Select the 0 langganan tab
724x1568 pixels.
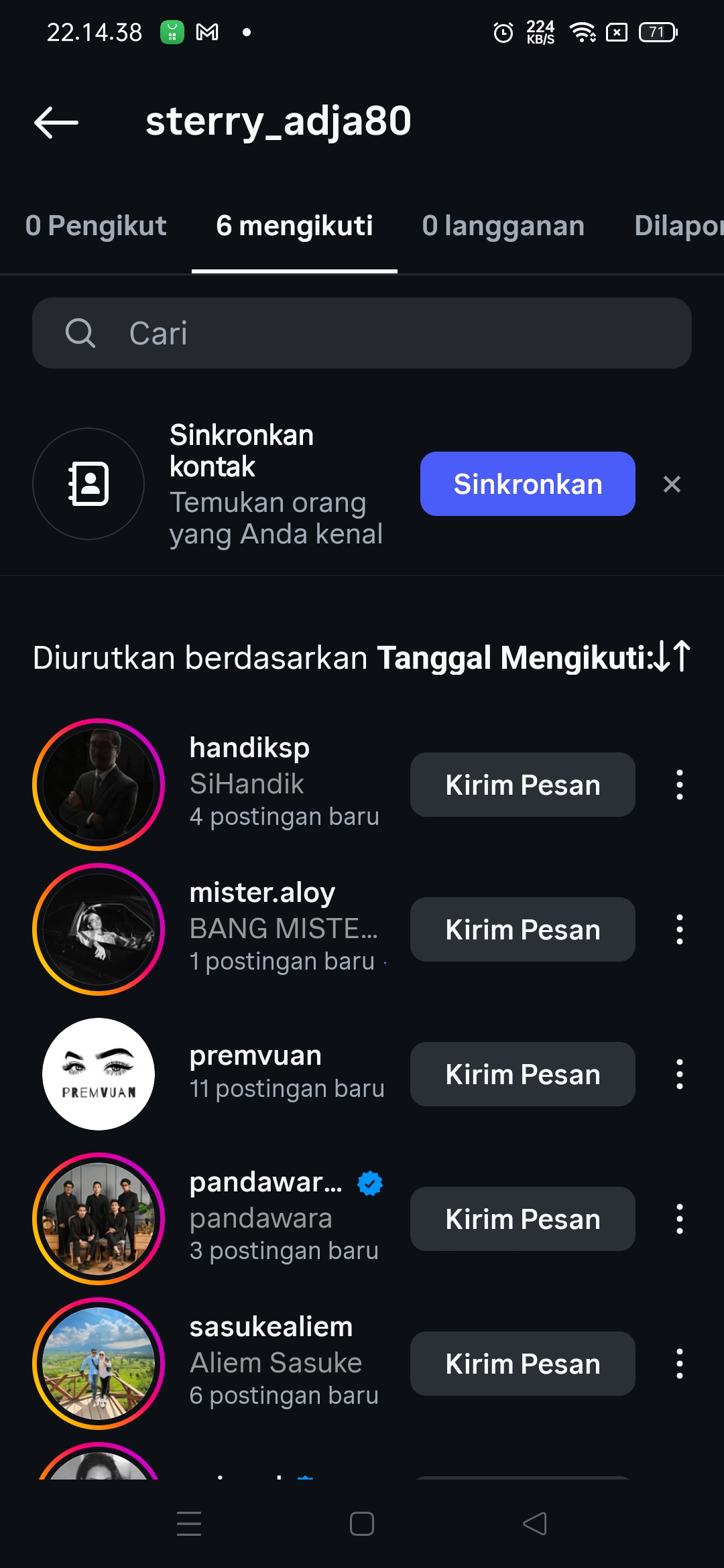coord(503,226)
